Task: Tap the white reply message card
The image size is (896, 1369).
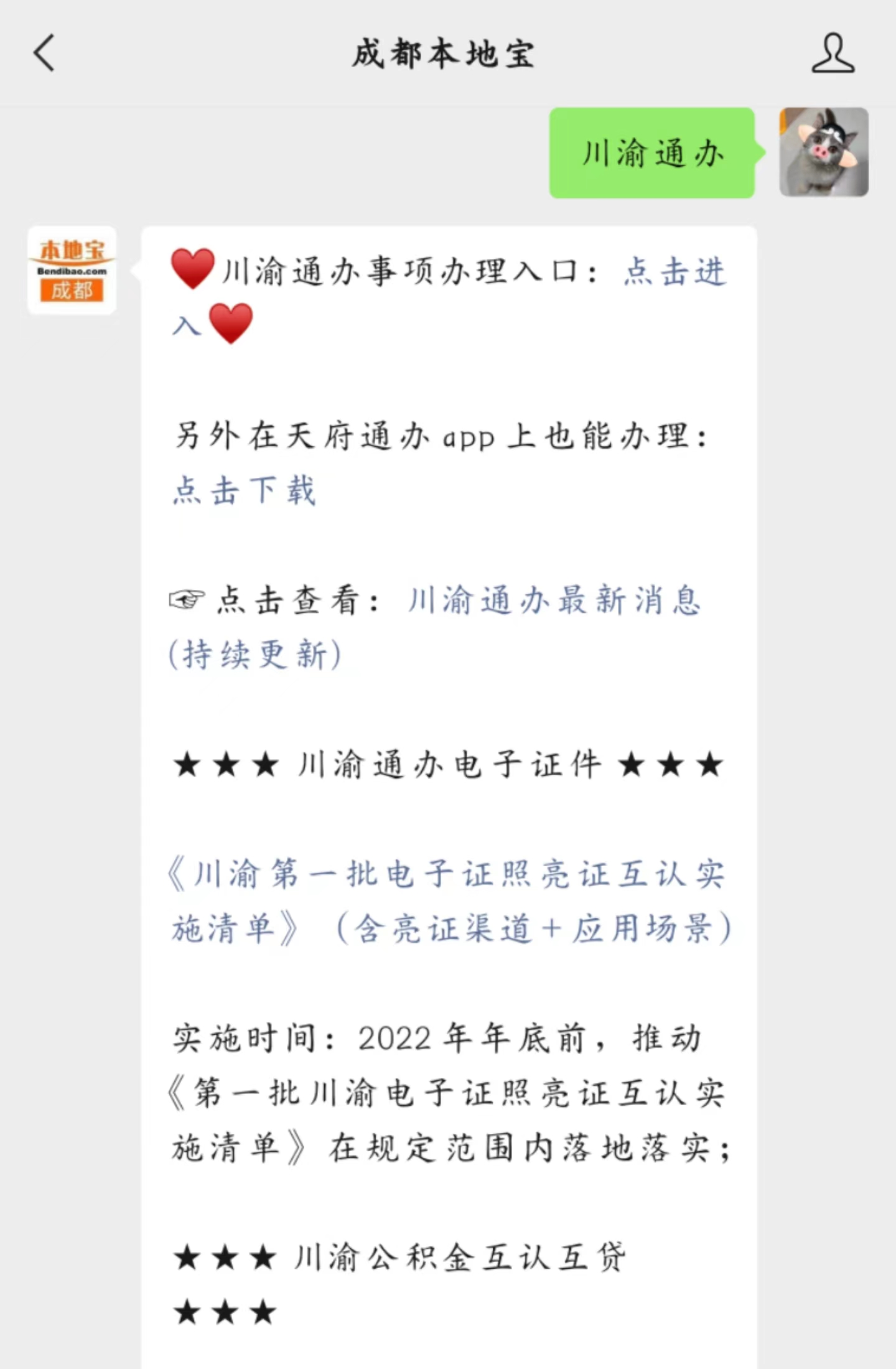Action: [x=447, y=747]
